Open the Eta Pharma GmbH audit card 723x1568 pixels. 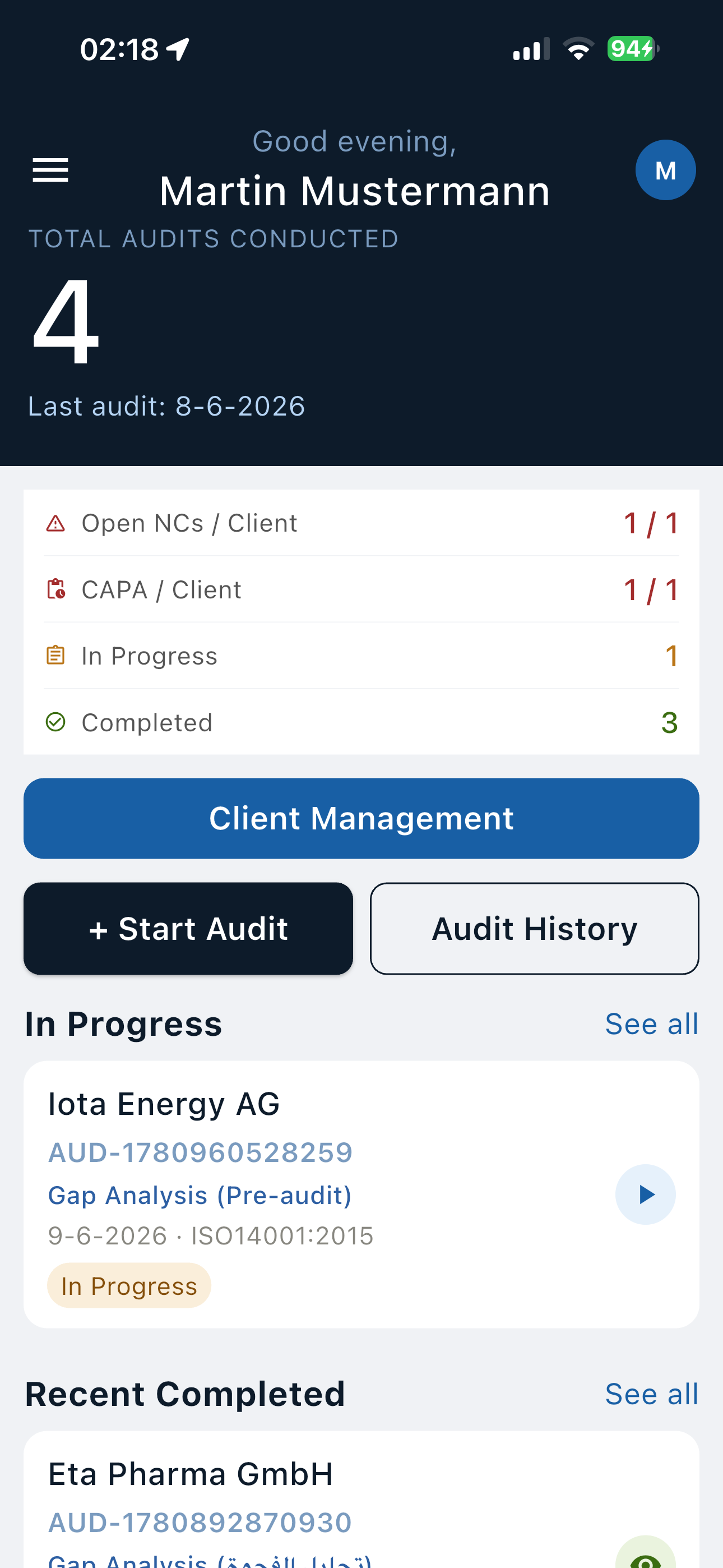click(361, 1500)
